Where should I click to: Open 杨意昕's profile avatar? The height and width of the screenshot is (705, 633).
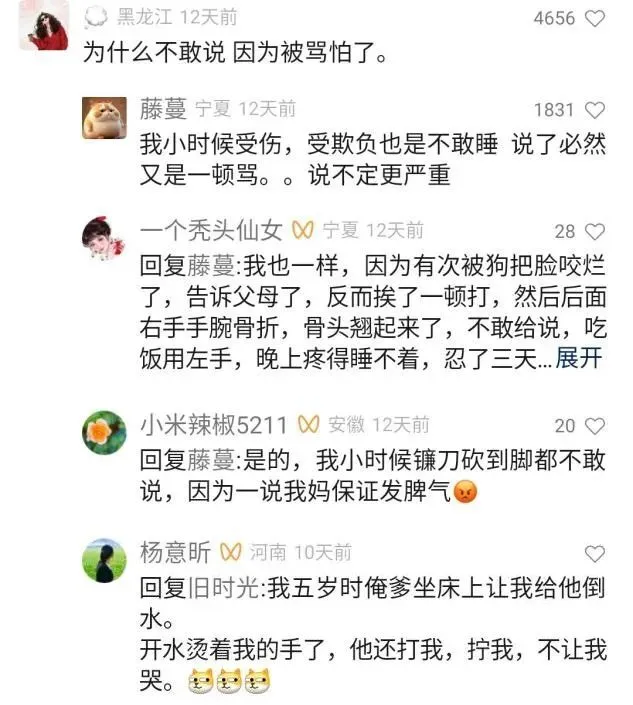pos(103,560)
